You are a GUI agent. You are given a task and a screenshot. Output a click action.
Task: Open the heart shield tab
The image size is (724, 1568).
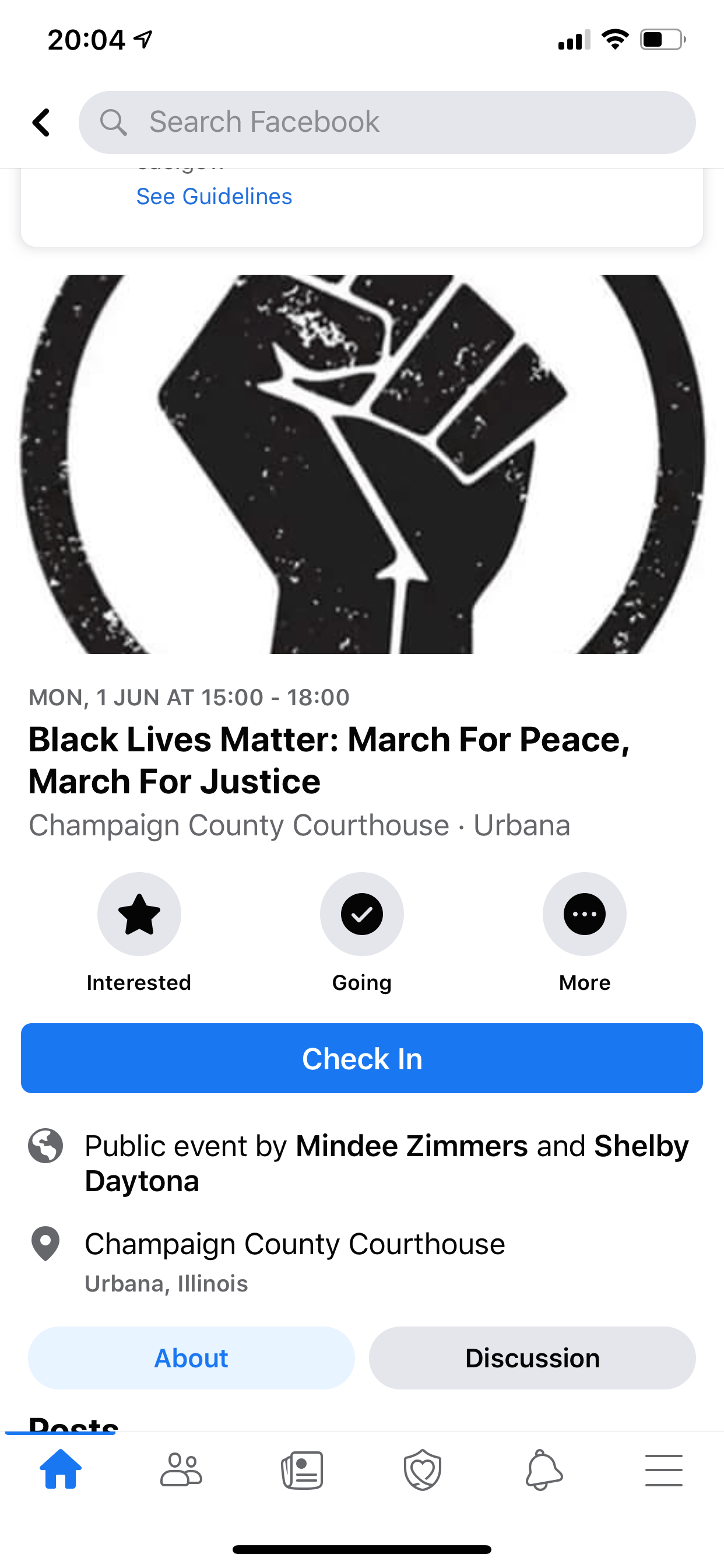(422, 1469)
